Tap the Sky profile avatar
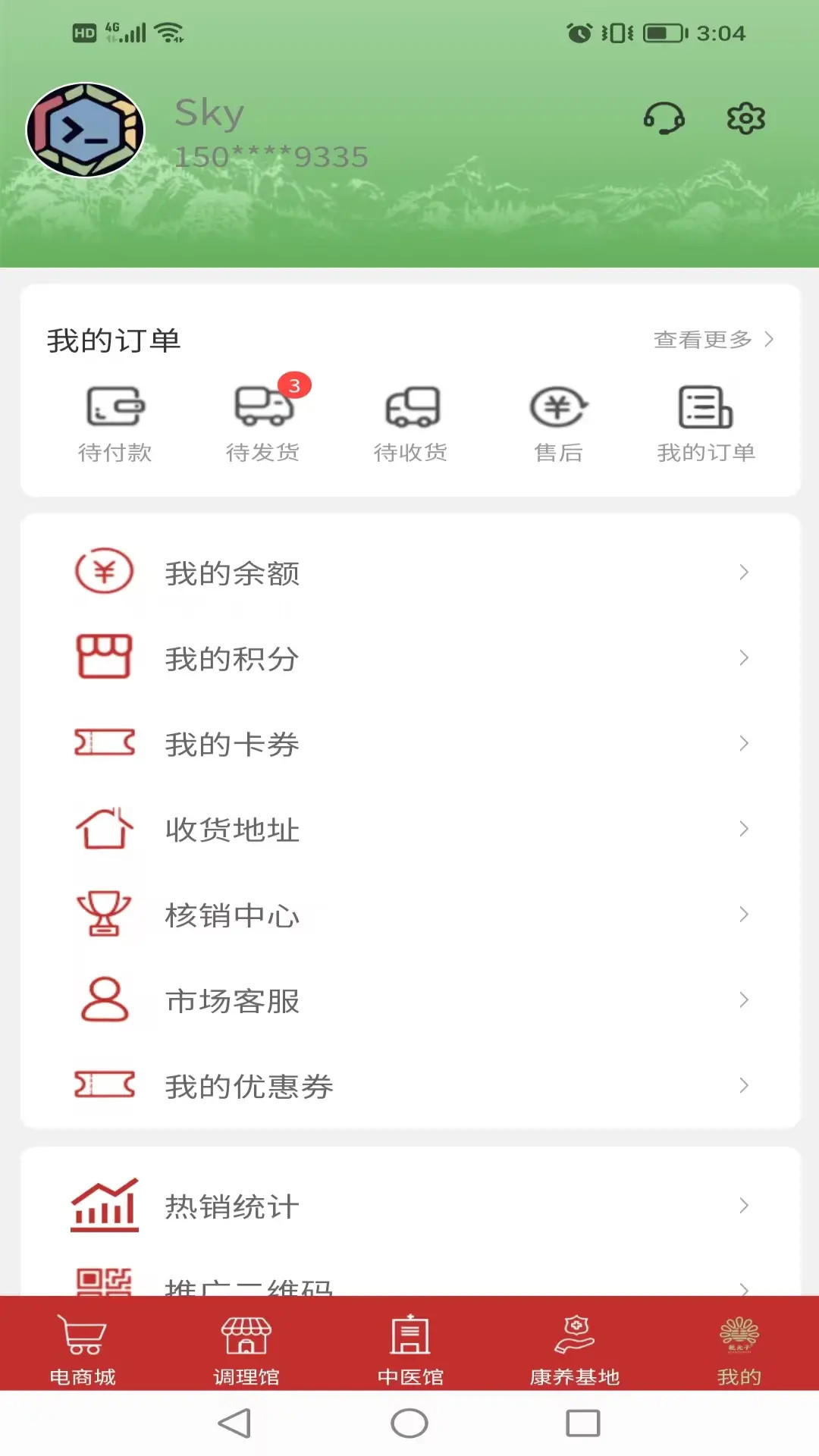 click(x=85, y=130)
